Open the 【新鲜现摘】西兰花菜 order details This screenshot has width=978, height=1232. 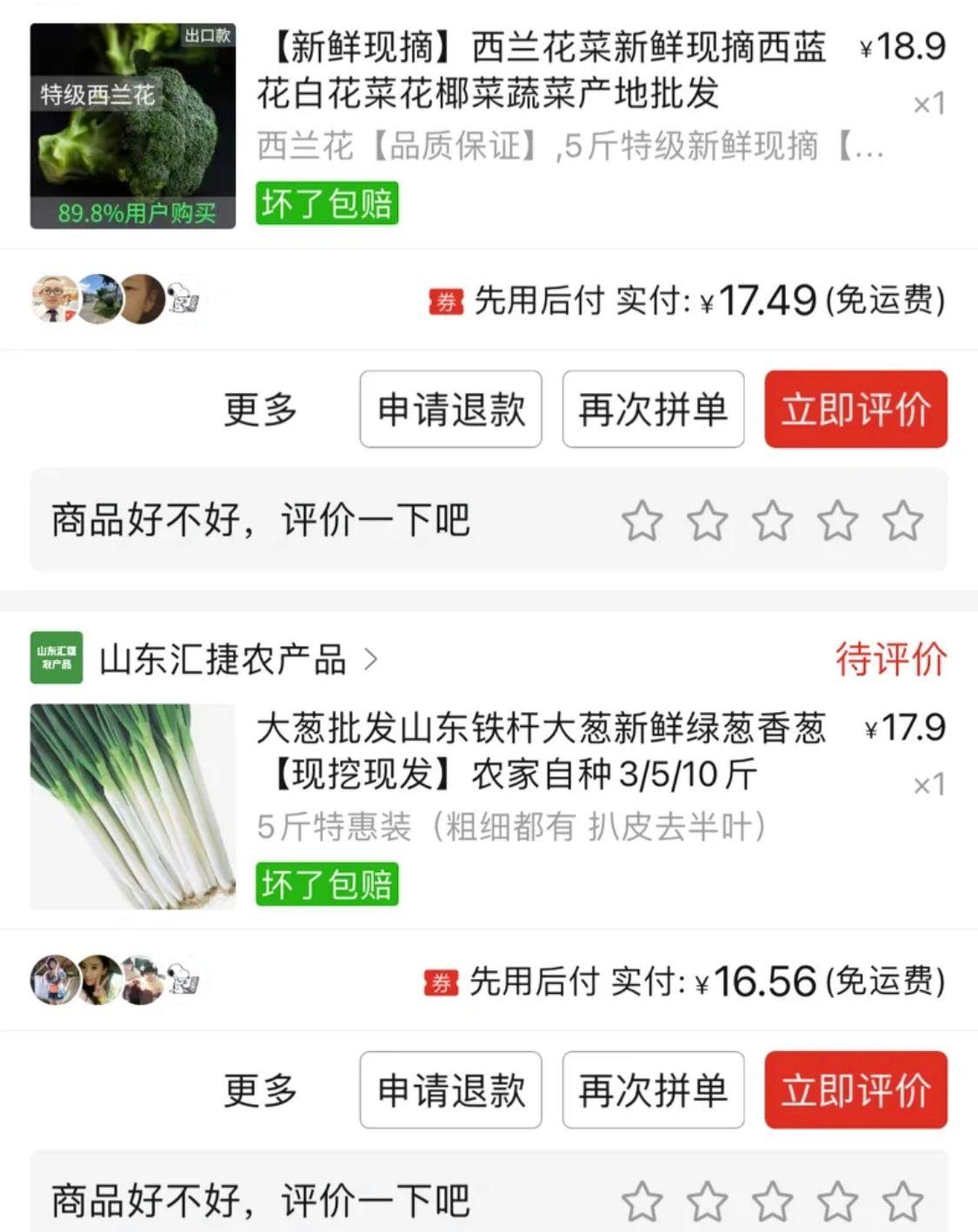[541, 70]
